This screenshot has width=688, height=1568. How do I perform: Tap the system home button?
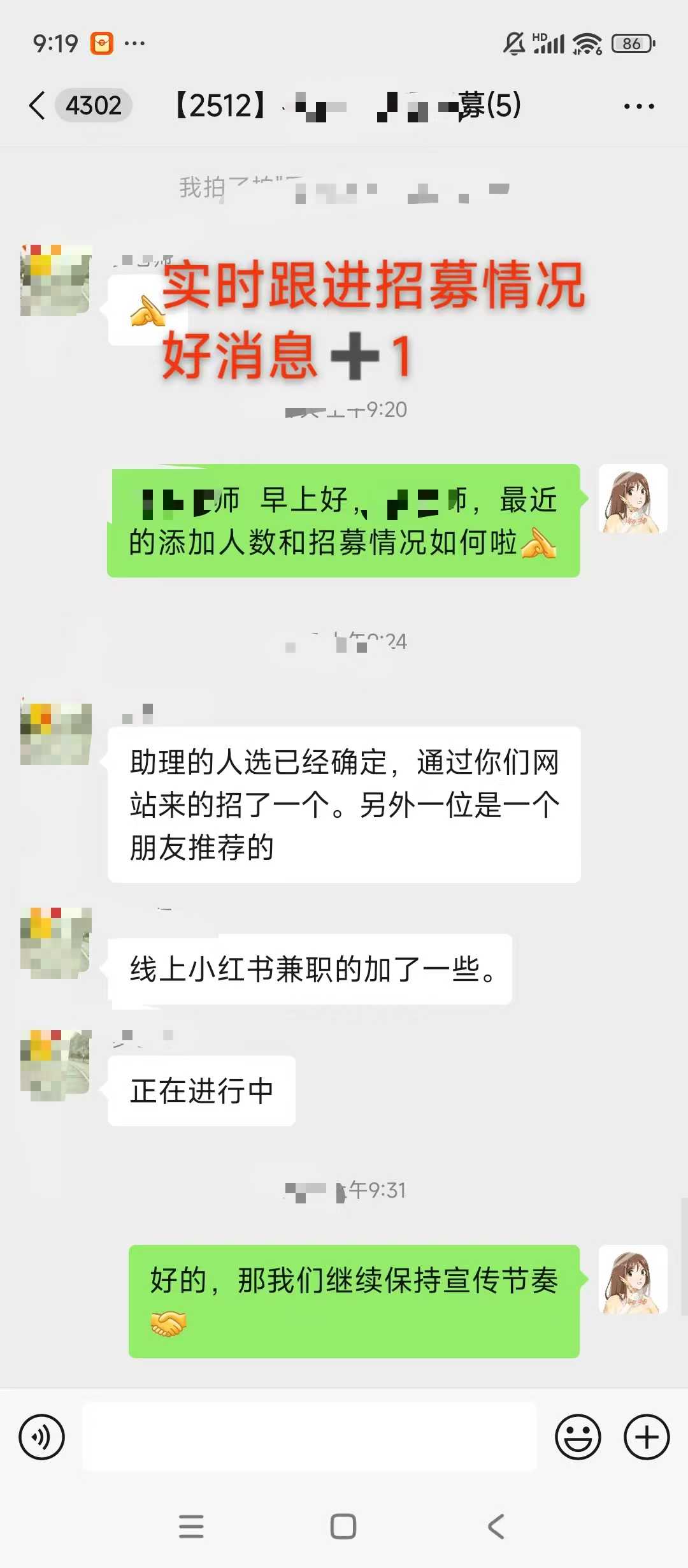tap(343, 1527)
